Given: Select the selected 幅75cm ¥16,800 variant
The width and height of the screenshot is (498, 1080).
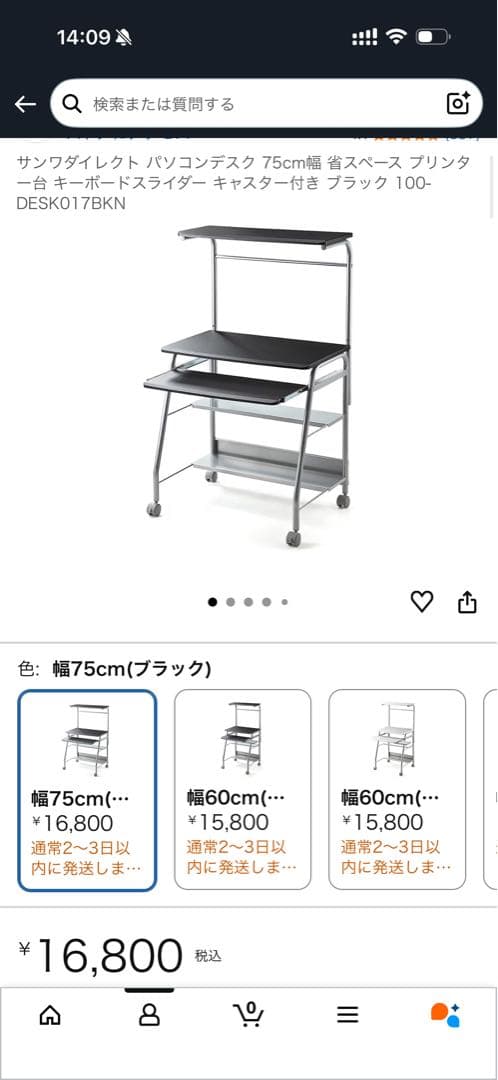Looking at the screenshot, I should 87,791.
